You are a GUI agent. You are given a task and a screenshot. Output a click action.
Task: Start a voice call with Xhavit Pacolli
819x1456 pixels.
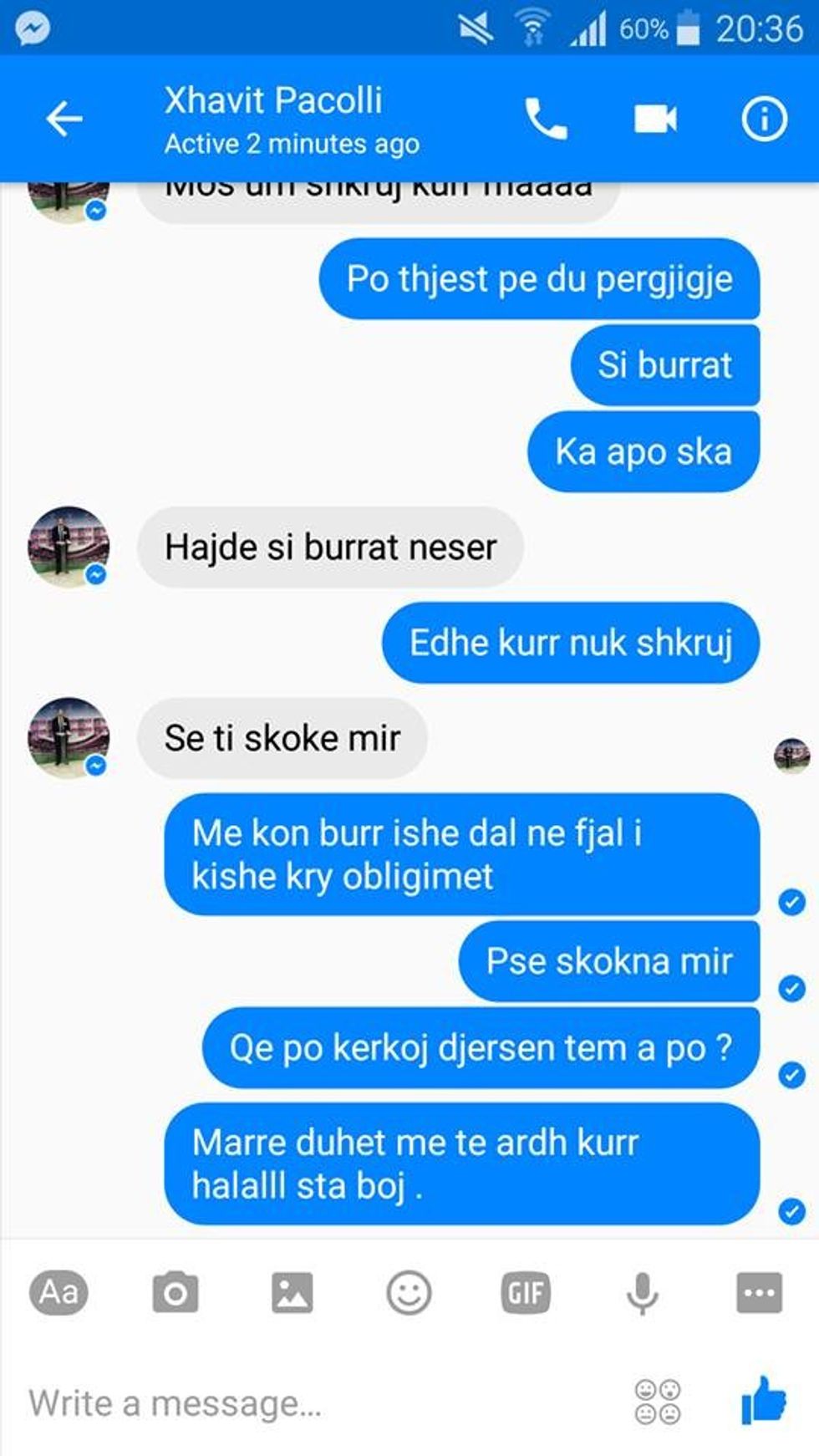click(546, 119)
